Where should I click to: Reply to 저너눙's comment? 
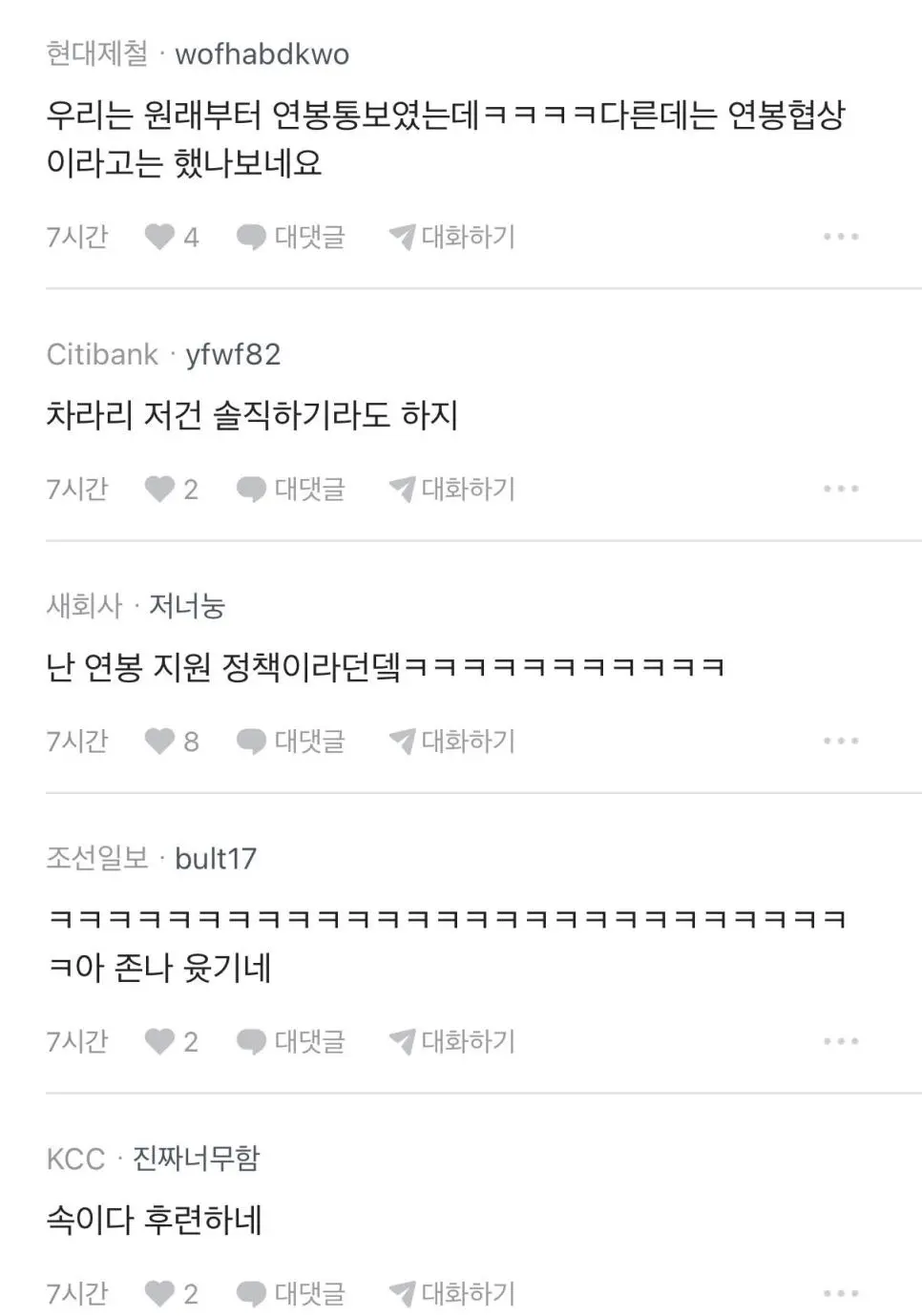[291, 742]
